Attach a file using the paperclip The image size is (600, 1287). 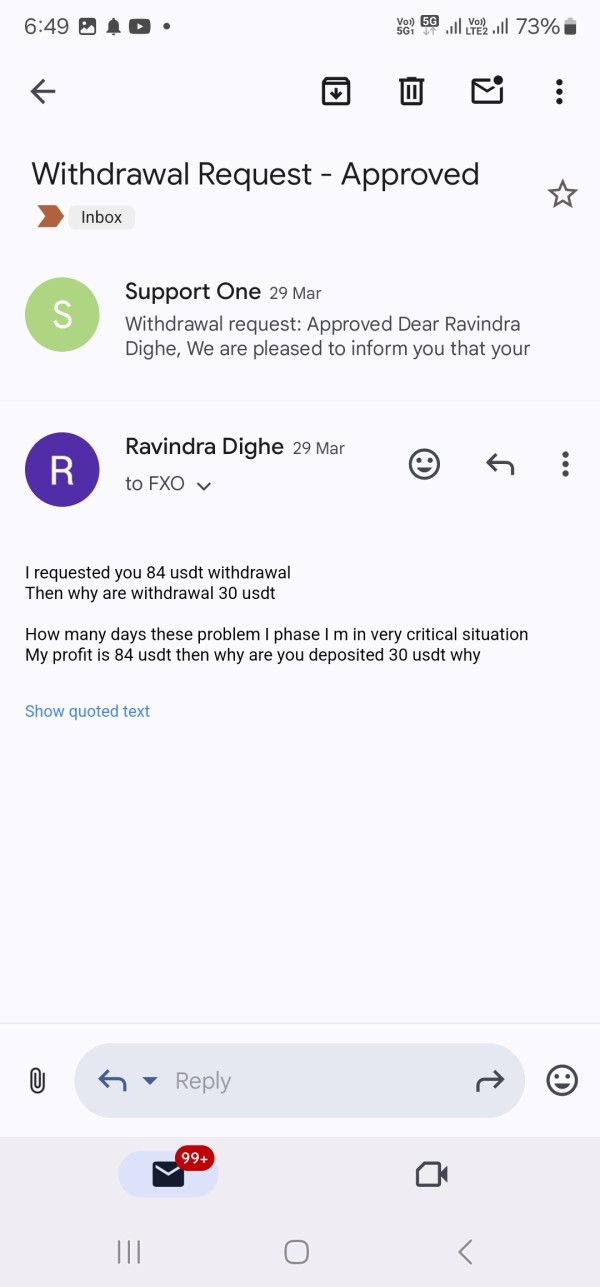tap(37, 1080)
